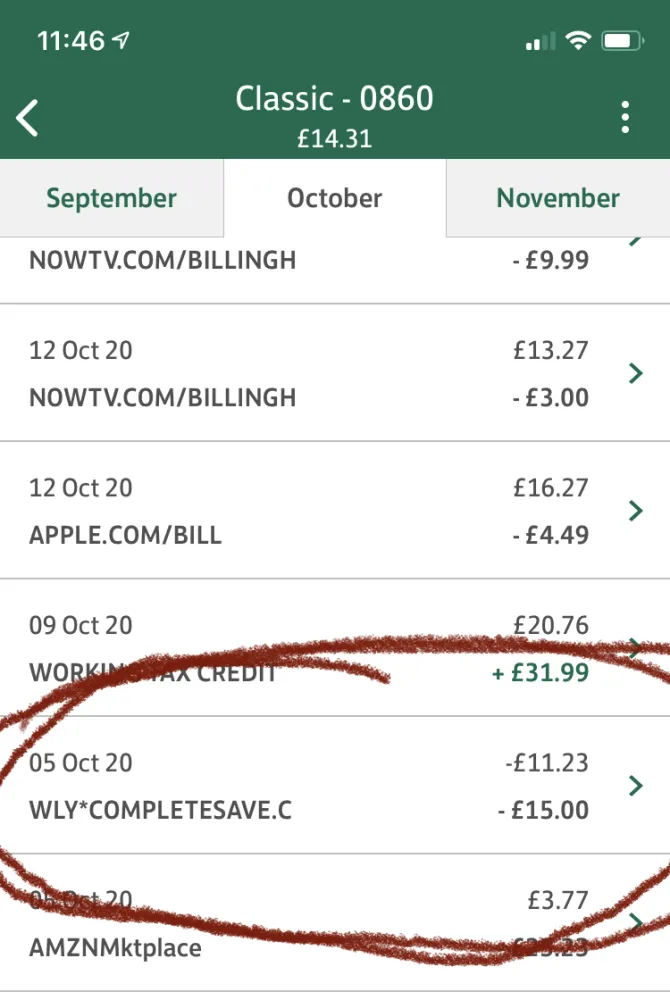Open the Working Tax Credit payment
The width and height of the screenshot is (670, 1000).
tap(334, 648)
